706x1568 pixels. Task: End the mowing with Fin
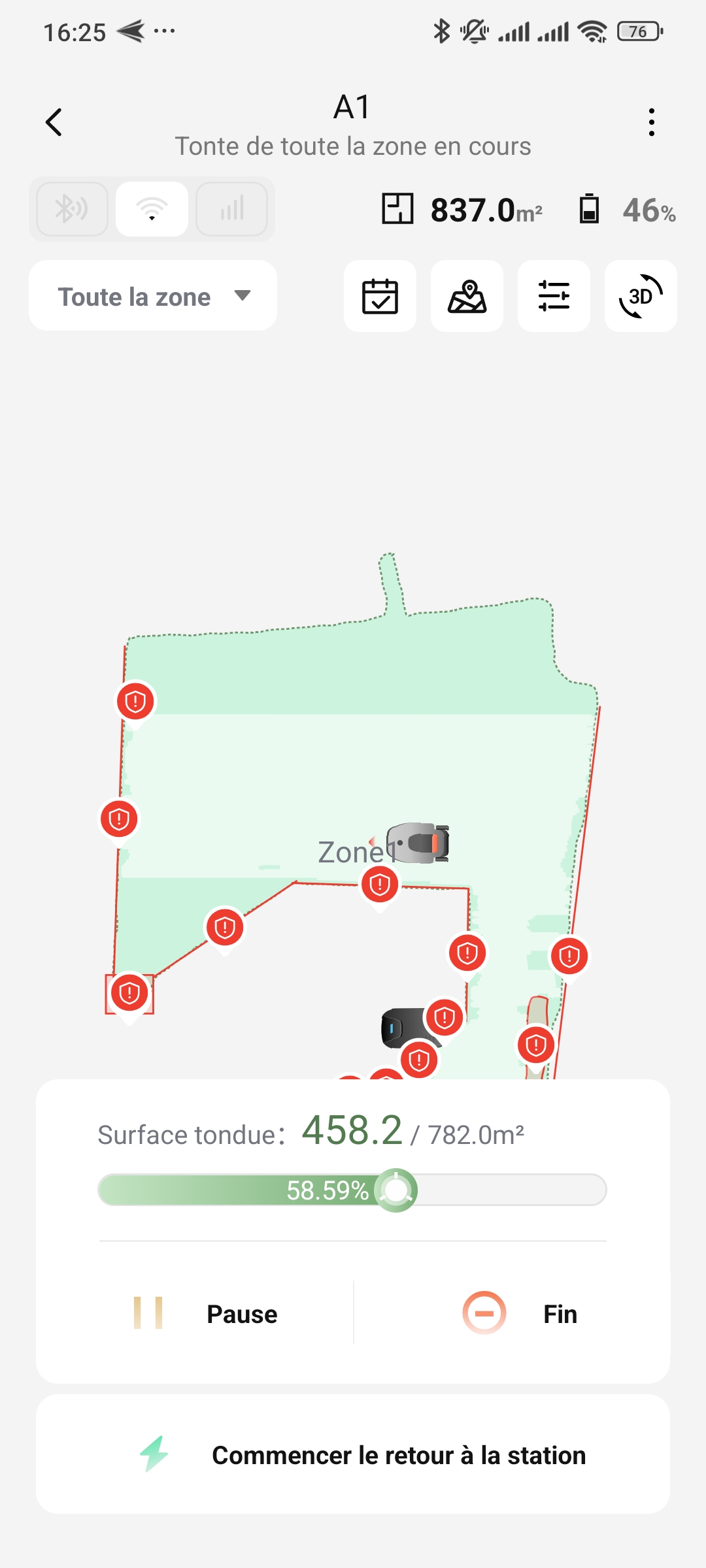pyautogui.click(x=520, y=1314)
